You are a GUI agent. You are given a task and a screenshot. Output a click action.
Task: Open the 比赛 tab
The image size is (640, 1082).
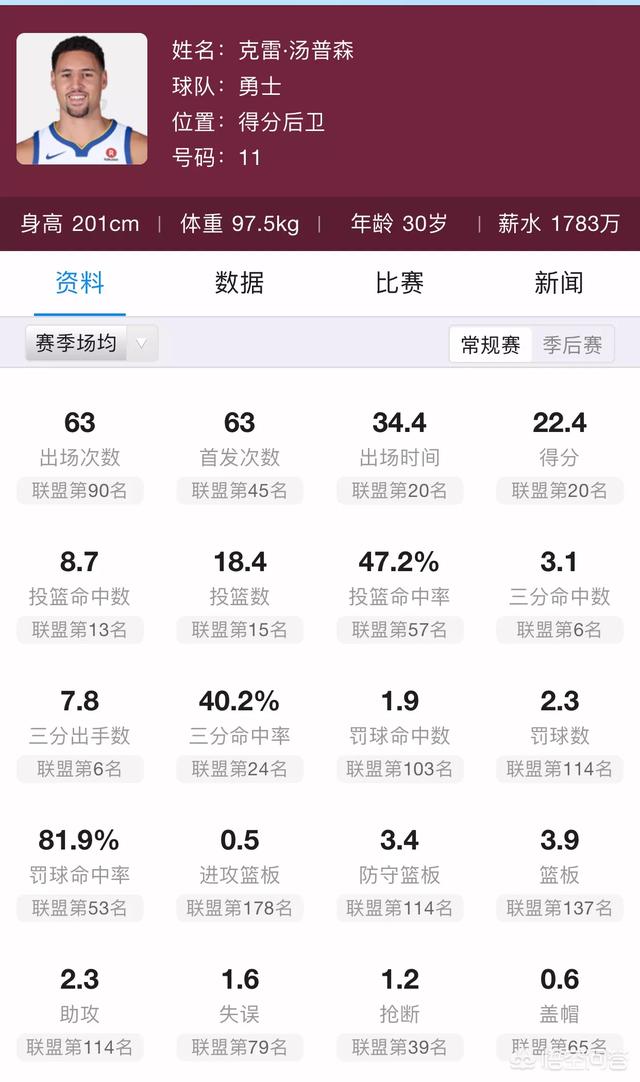tap(399, 283)
